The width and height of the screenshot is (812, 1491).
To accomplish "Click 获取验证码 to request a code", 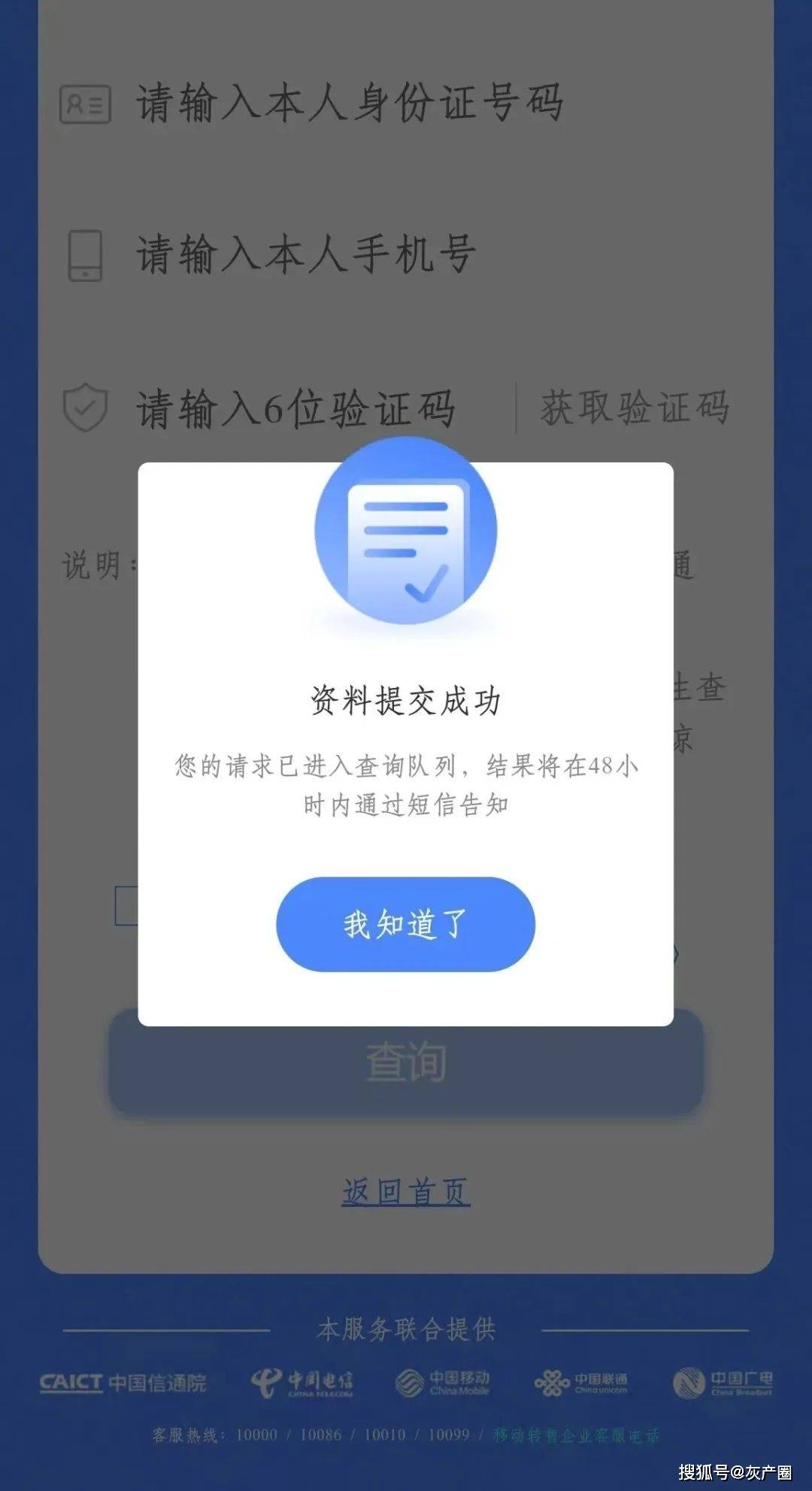I will (x=635, y=408).
